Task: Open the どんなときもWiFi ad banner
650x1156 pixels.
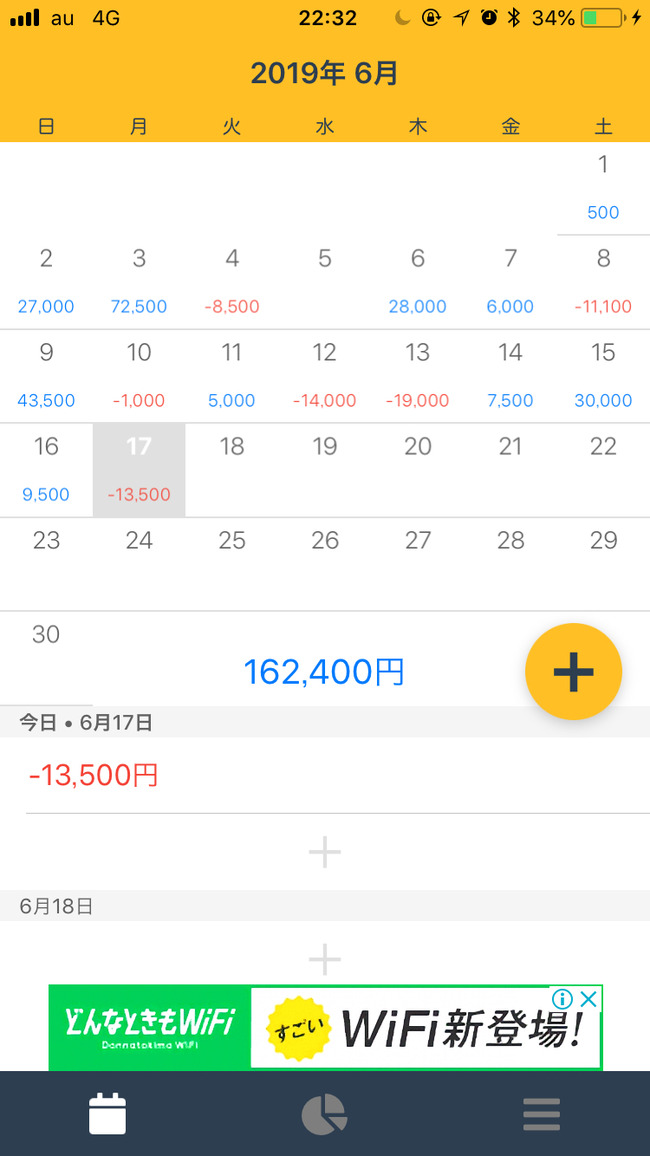Action: (x=325, y=1028)
